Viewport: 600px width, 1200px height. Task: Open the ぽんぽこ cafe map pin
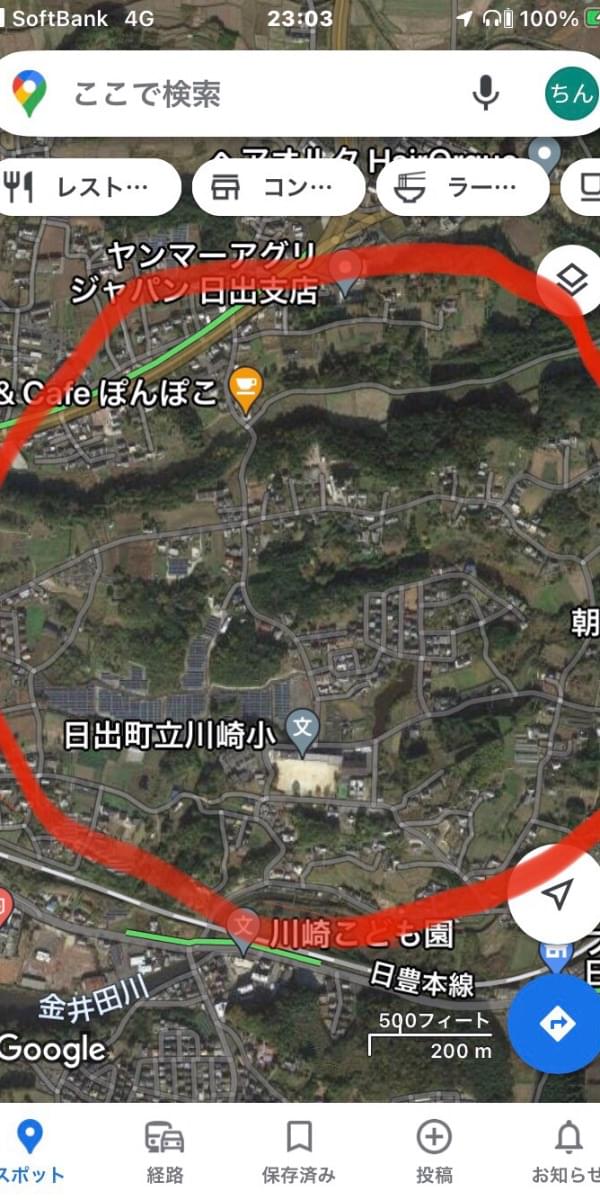245,390
